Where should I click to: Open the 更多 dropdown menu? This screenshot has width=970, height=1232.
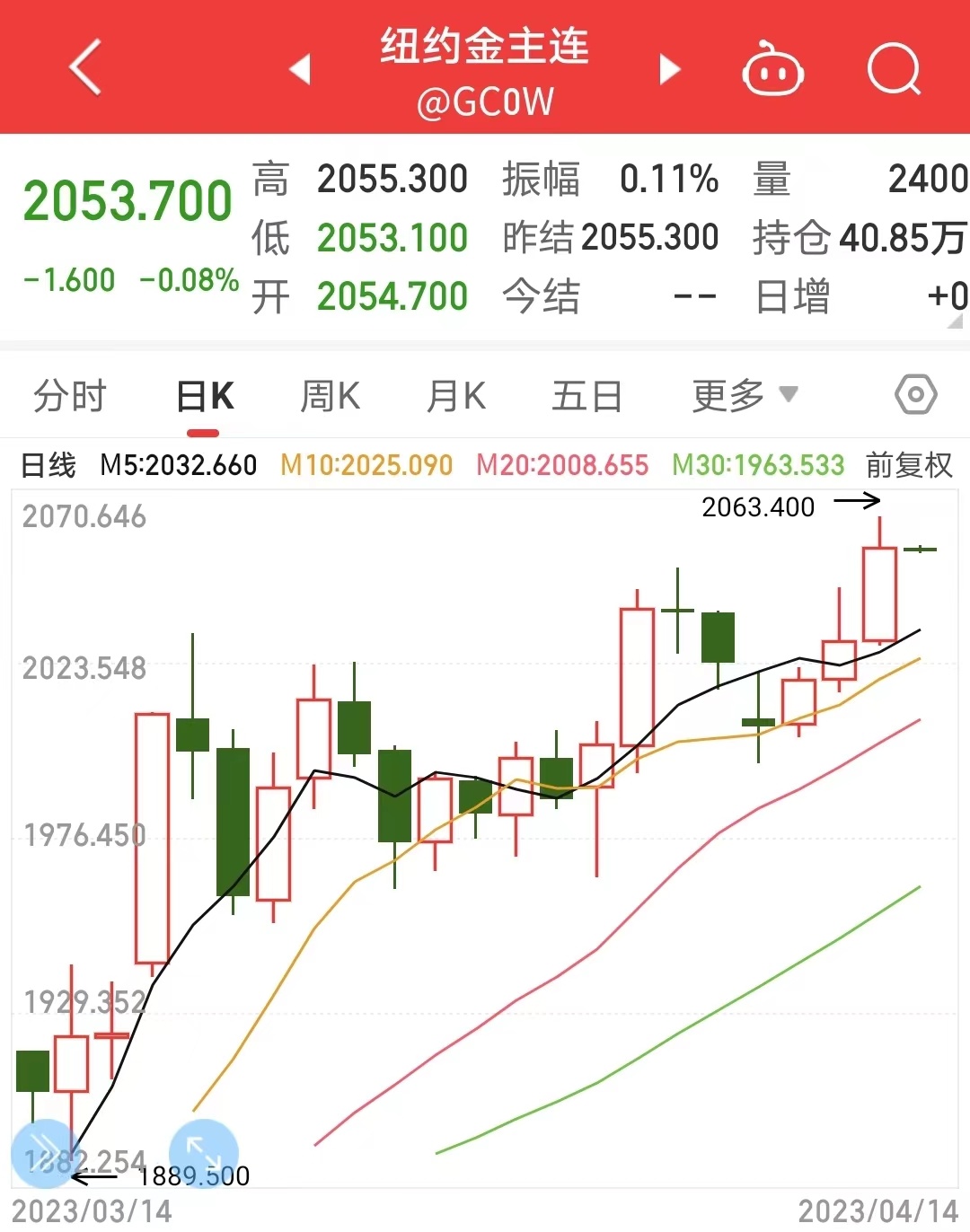click(x=743, y=394)
